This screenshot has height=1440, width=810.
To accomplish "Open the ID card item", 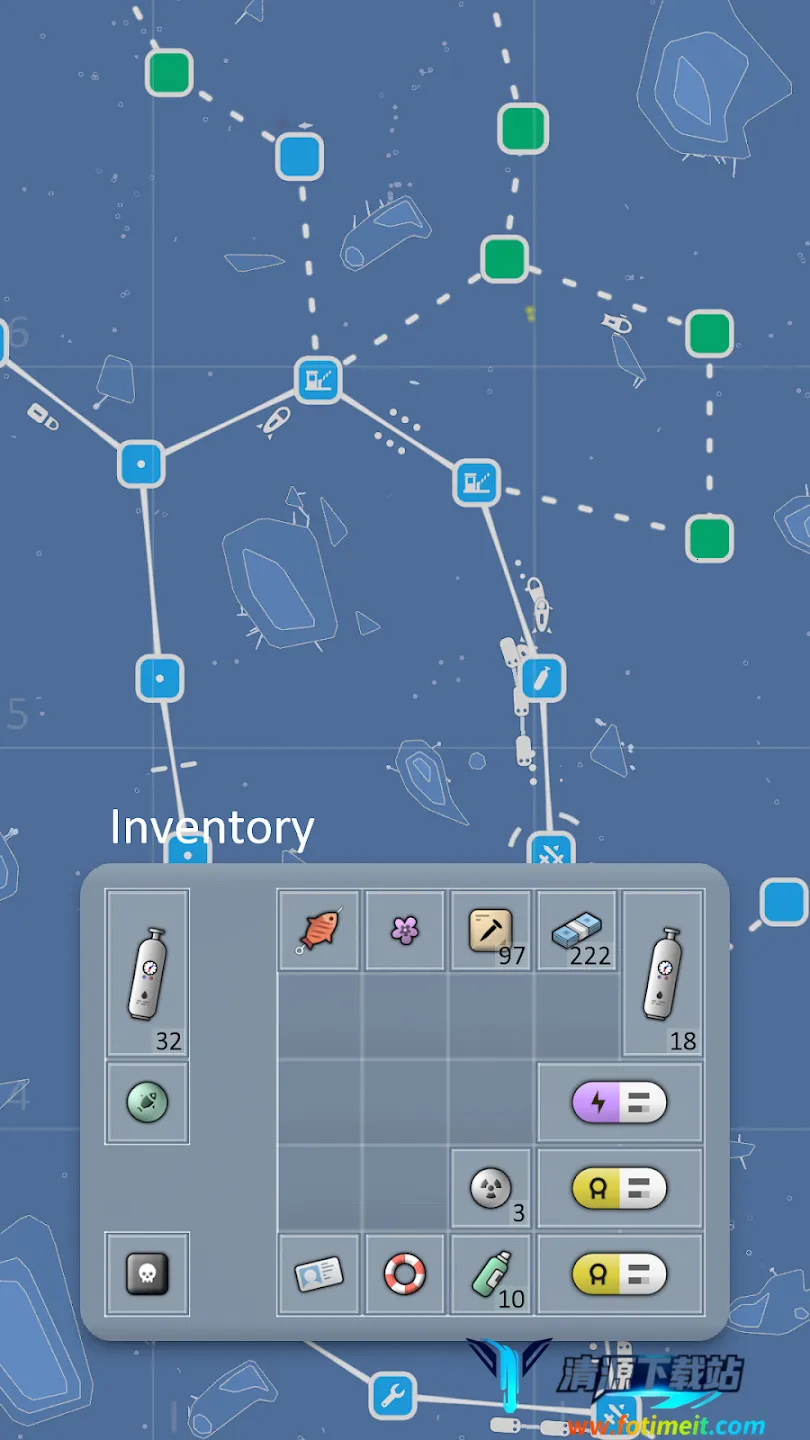I will (319, 1274).
